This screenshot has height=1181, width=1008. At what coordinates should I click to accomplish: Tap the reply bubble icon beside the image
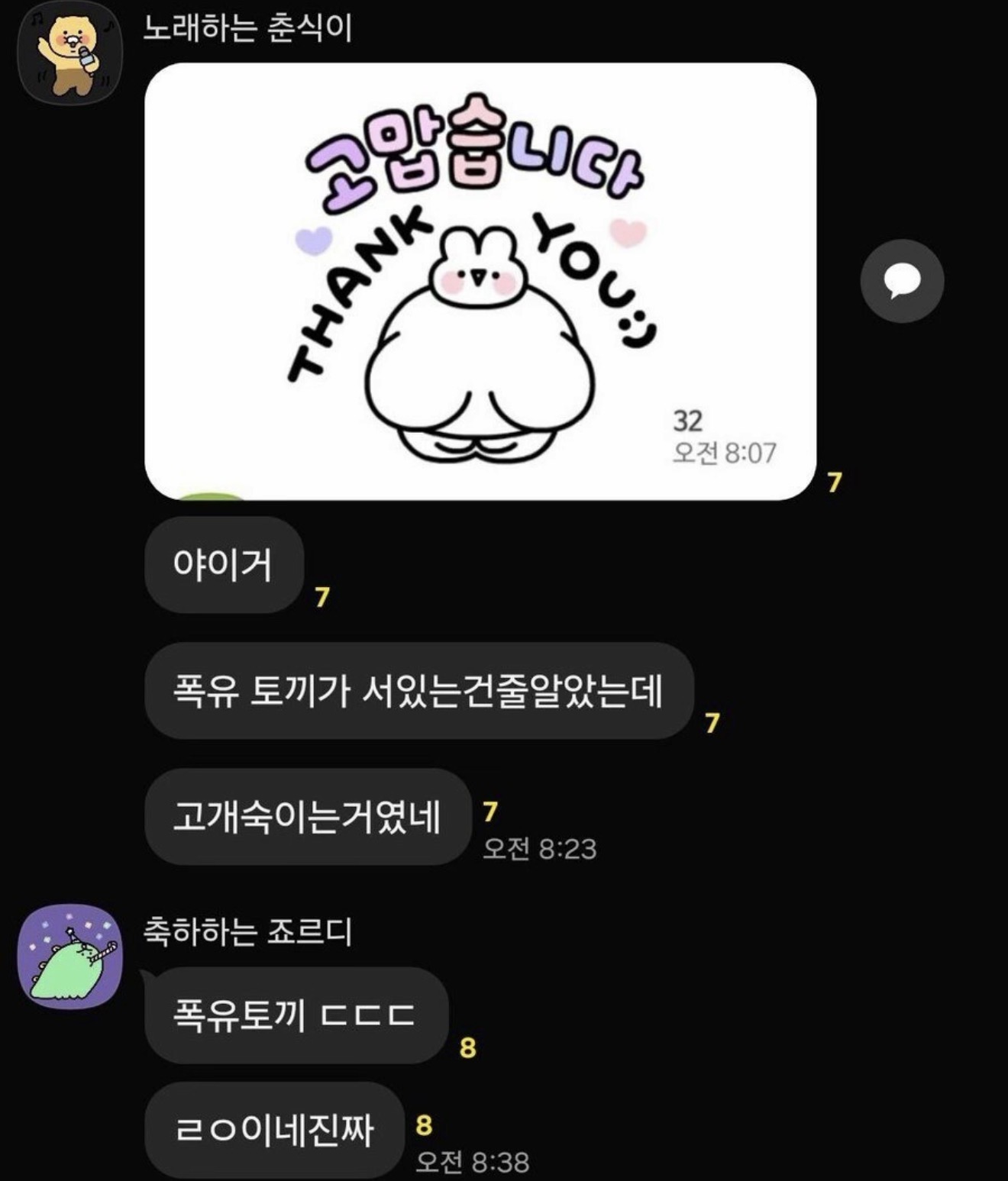tap(902, 281)
